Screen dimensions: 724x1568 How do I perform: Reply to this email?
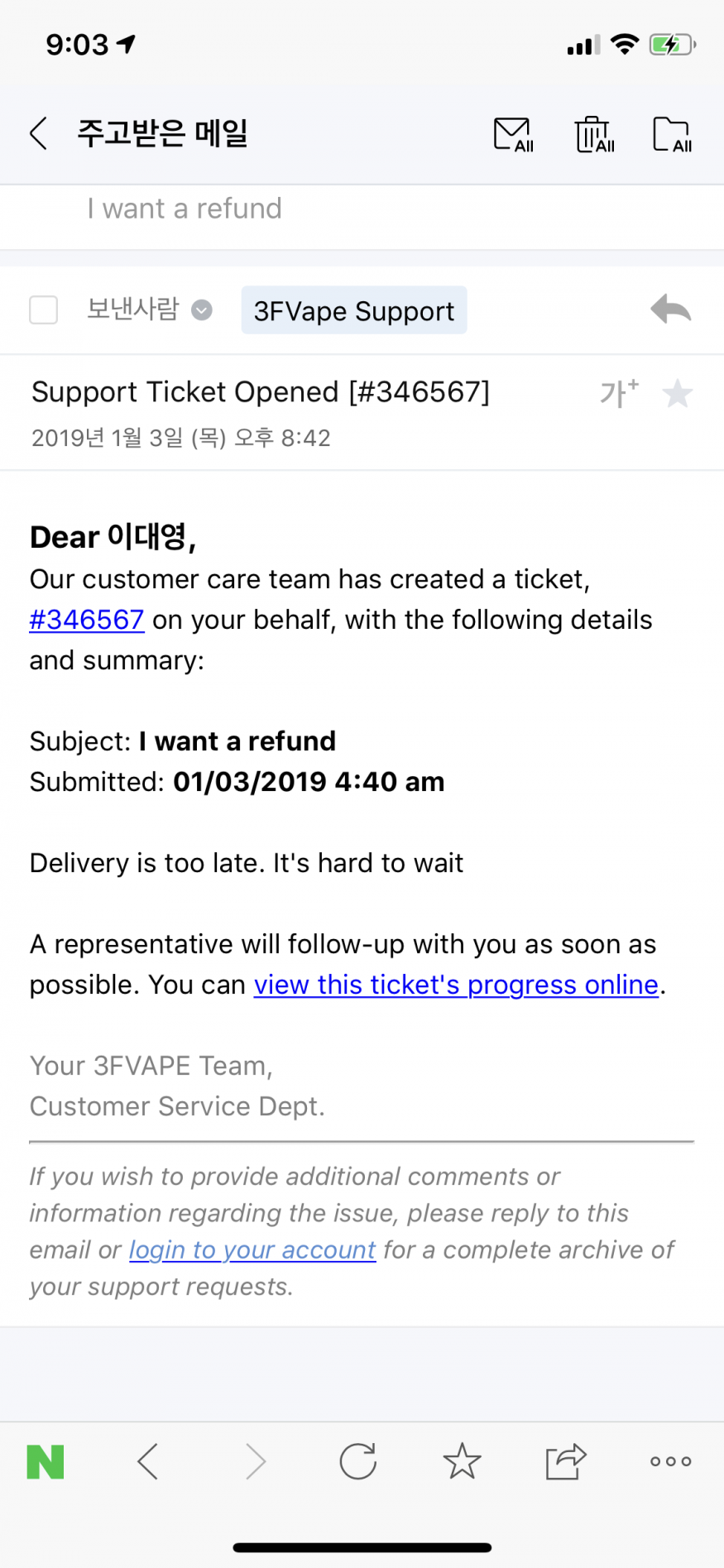(670, 309)
